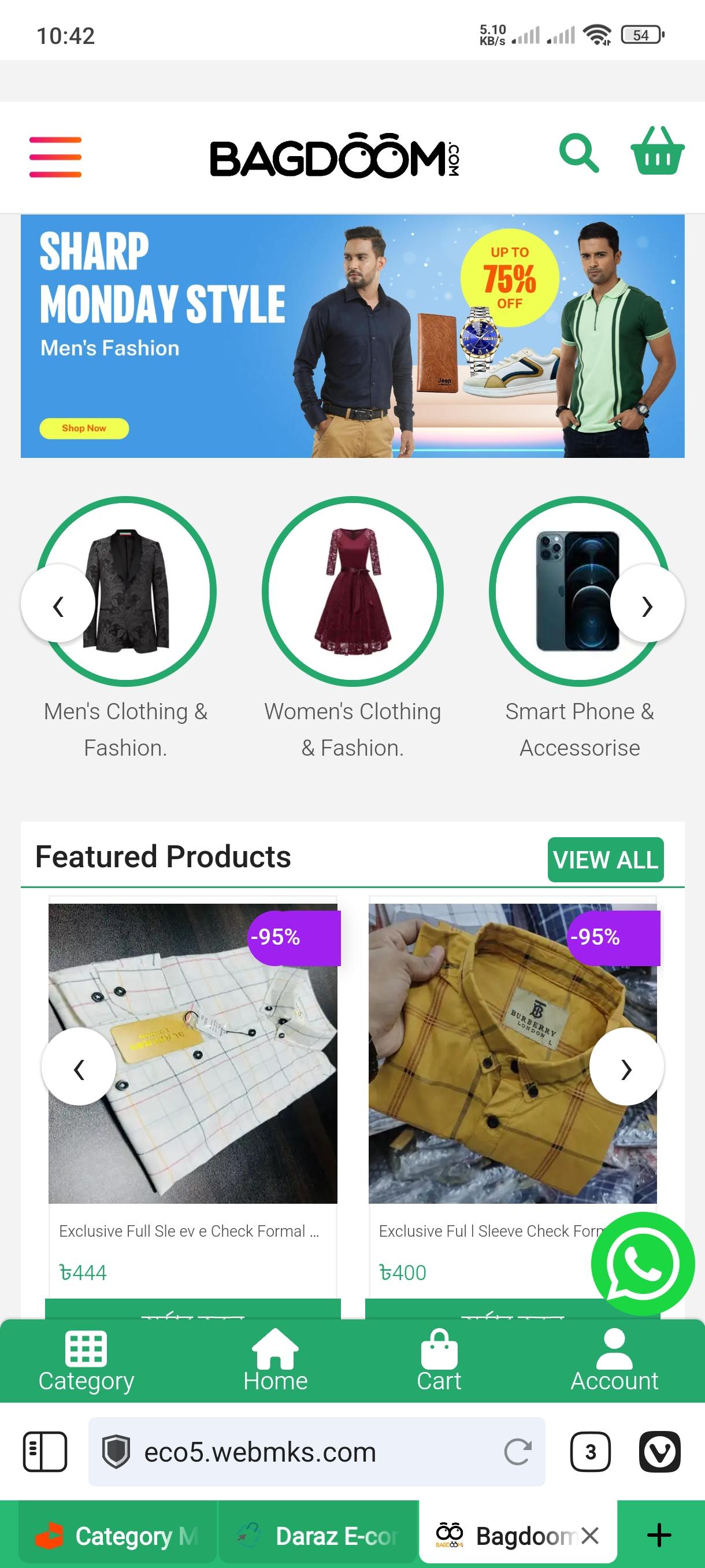Show previous categories in carousel
Image resolution: width=705 pixels, height=1568 pixels.
[58, 604]
